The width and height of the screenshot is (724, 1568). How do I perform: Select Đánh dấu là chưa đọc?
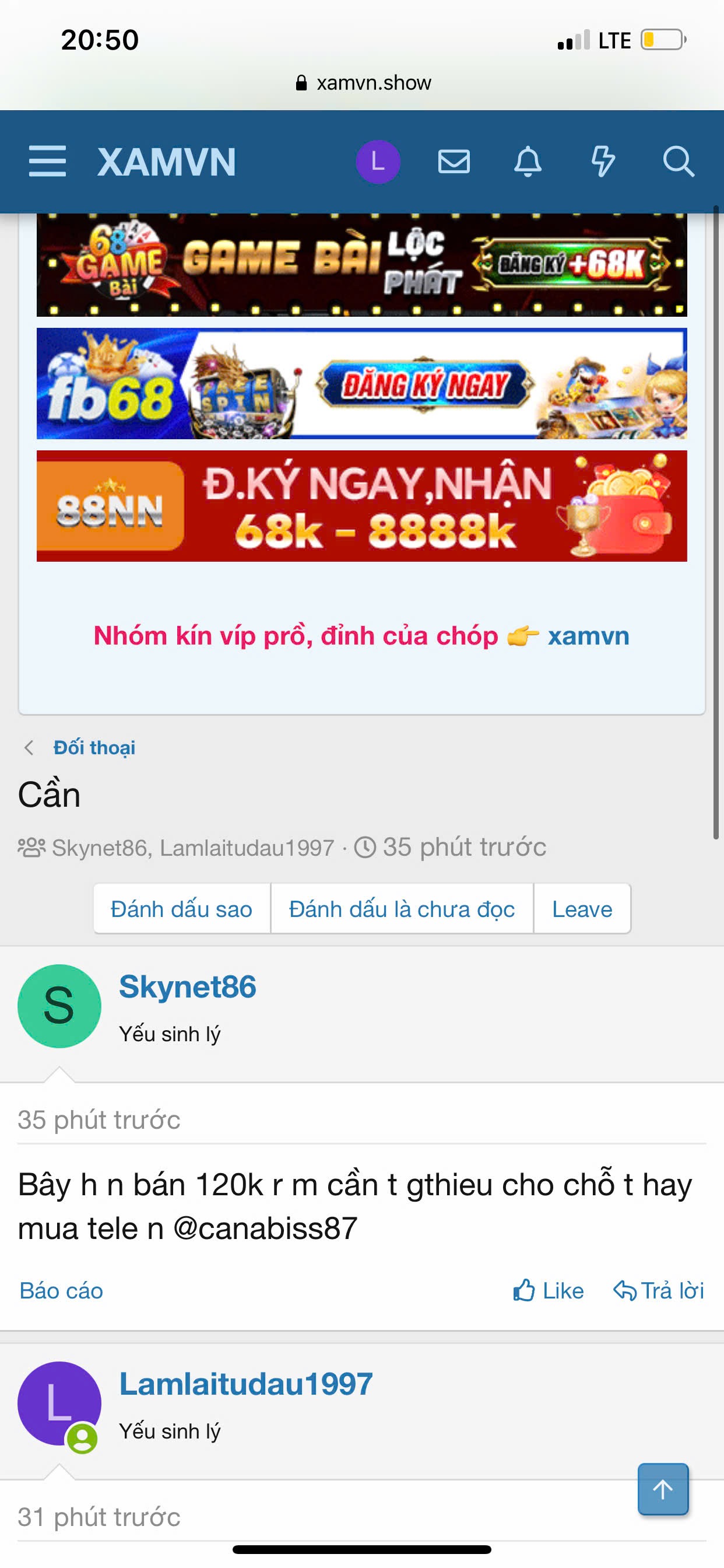(x=402, y=909)
